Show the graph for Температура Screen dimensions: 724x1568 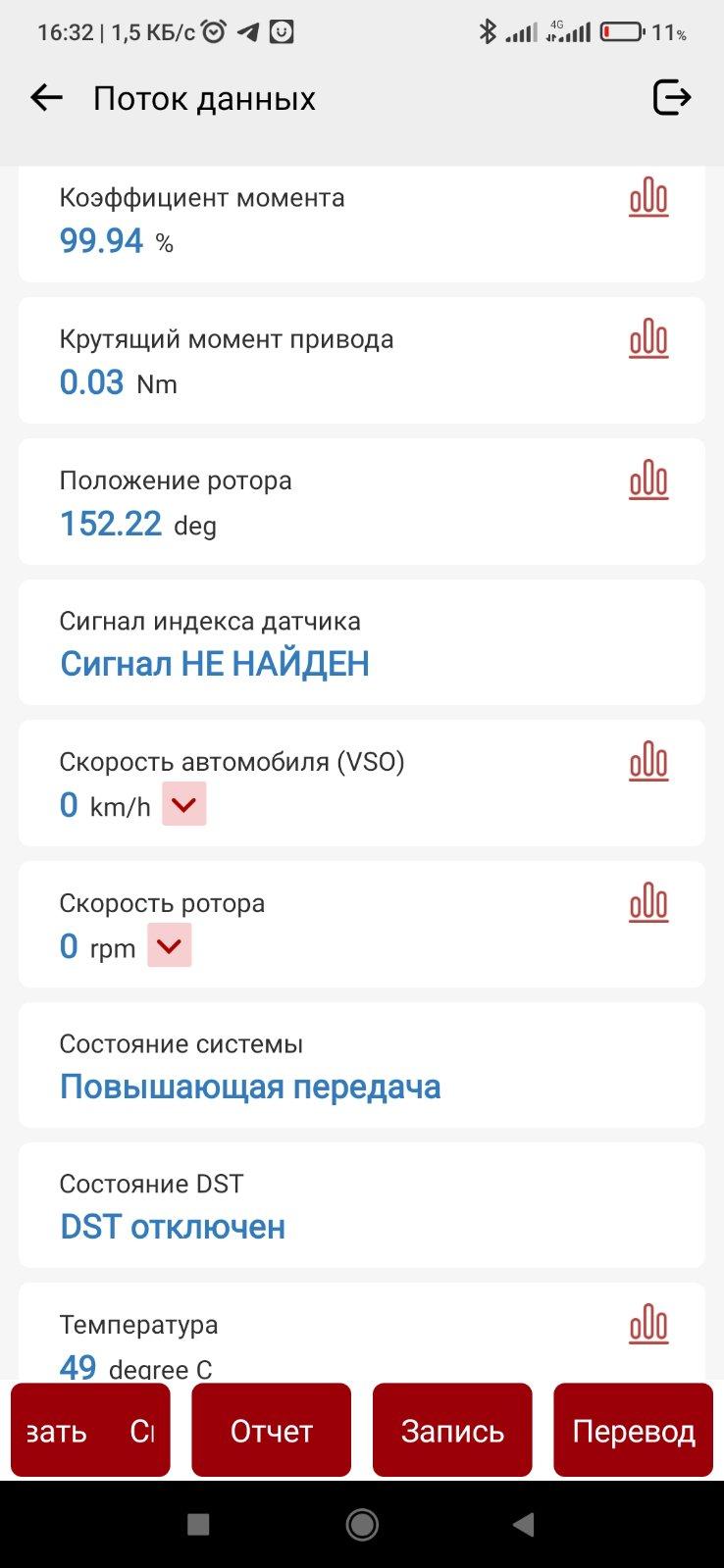pos(648,1324)
